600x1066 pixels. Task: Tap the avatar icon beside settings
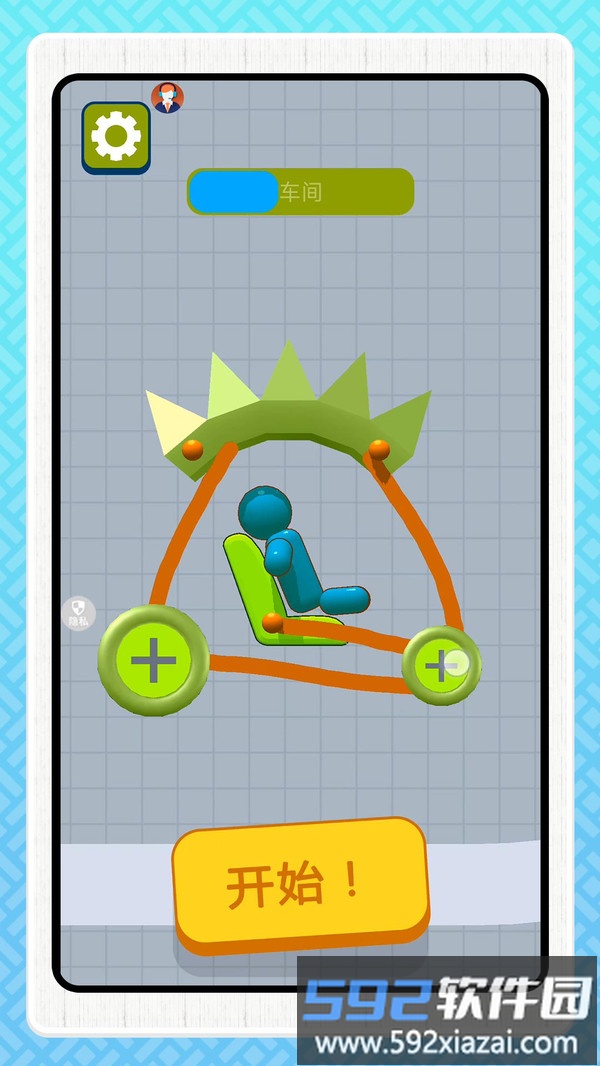point(167,97)
